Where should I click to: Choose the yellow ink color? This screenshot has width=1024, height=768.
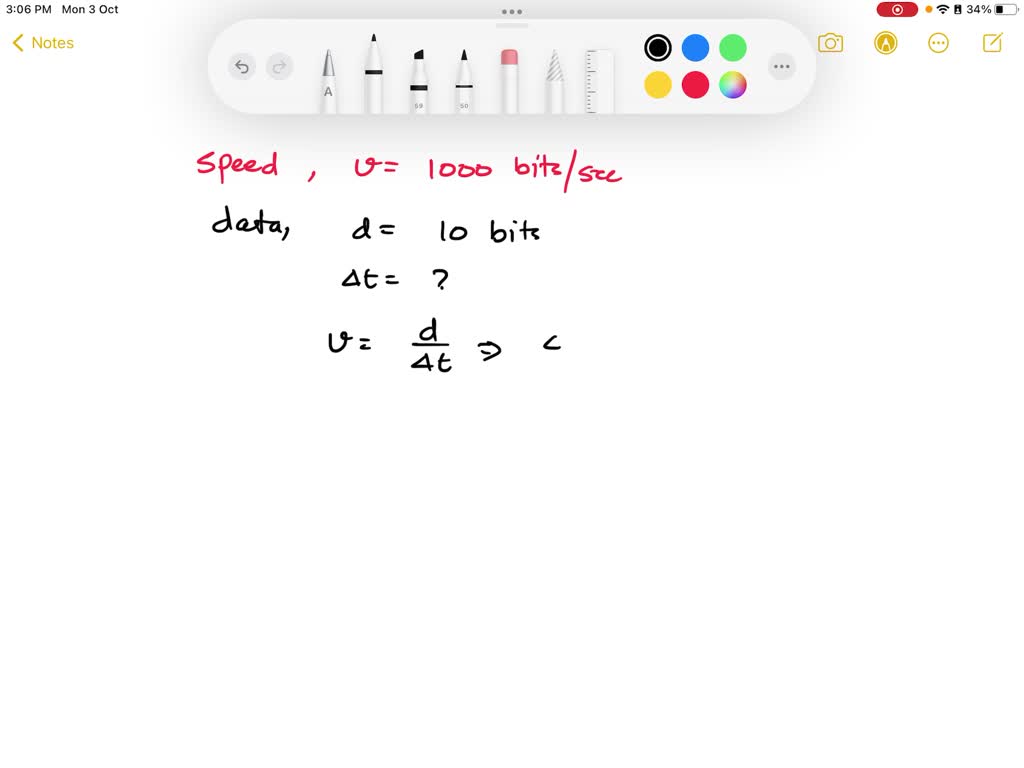[x=658, y=85]
